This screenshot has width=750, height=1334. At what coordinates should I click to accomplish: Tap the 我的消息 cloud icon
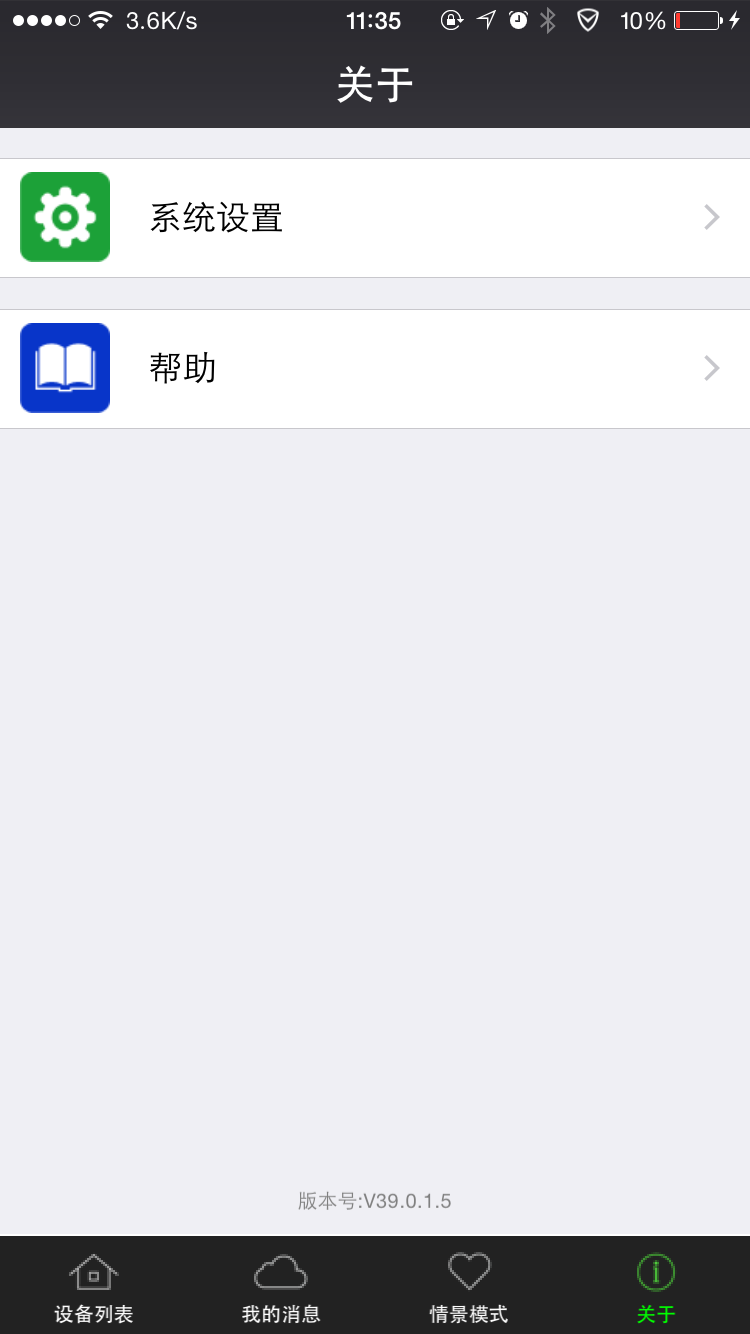(281, 1270)
